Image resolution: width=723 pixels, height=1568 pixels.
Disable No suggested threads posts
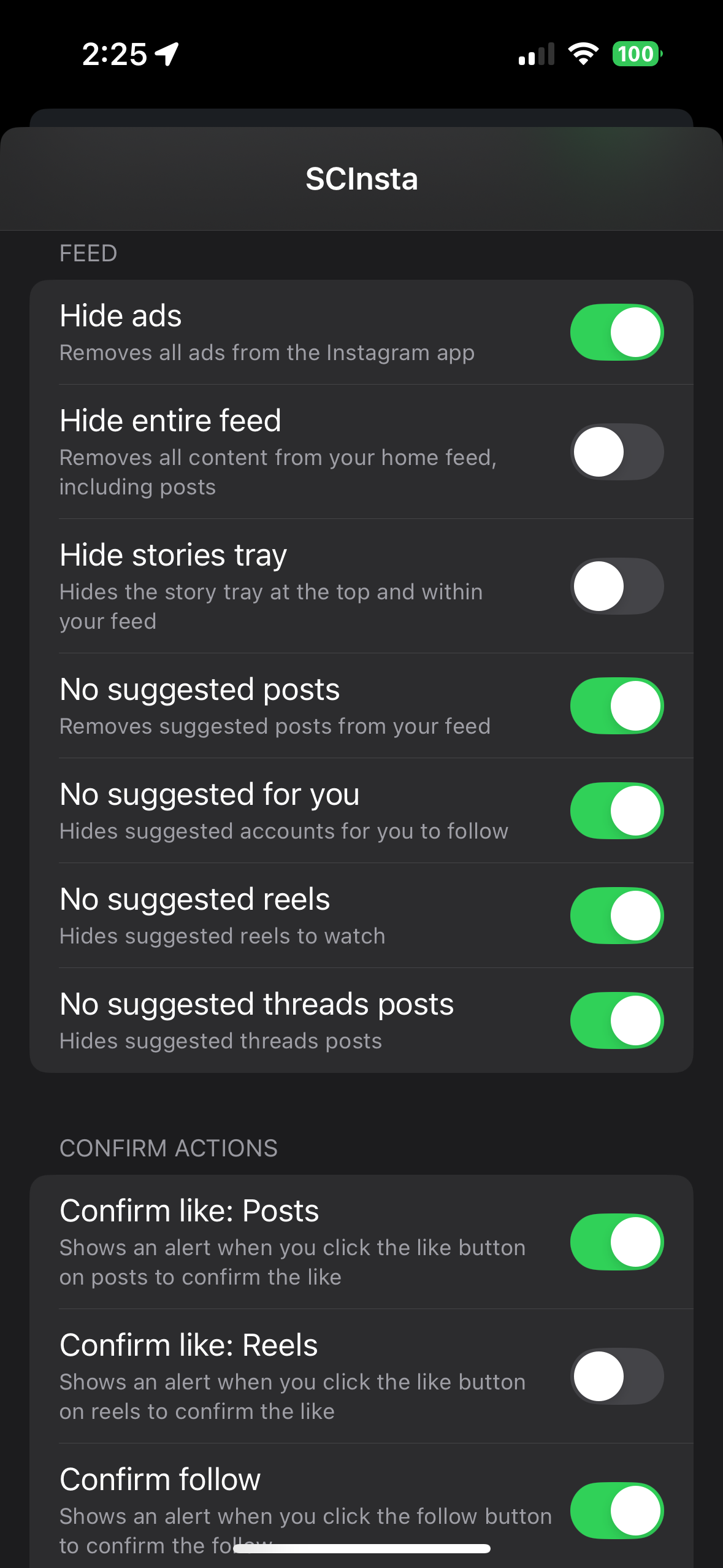(616, 1020)
